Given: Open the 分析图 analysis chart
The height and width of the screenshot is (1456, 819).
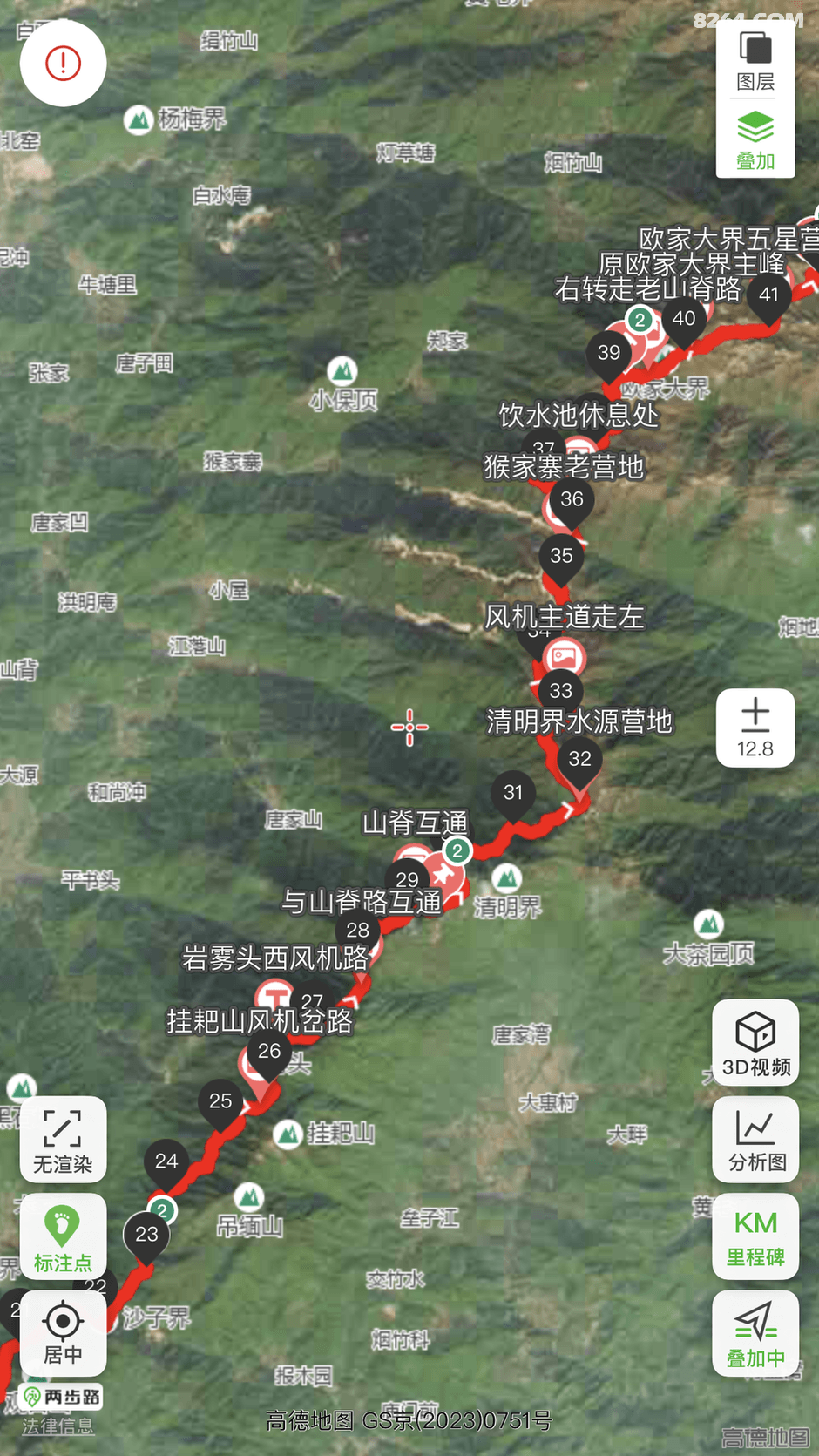Looking at the screenshot, I should [755, 1140].
